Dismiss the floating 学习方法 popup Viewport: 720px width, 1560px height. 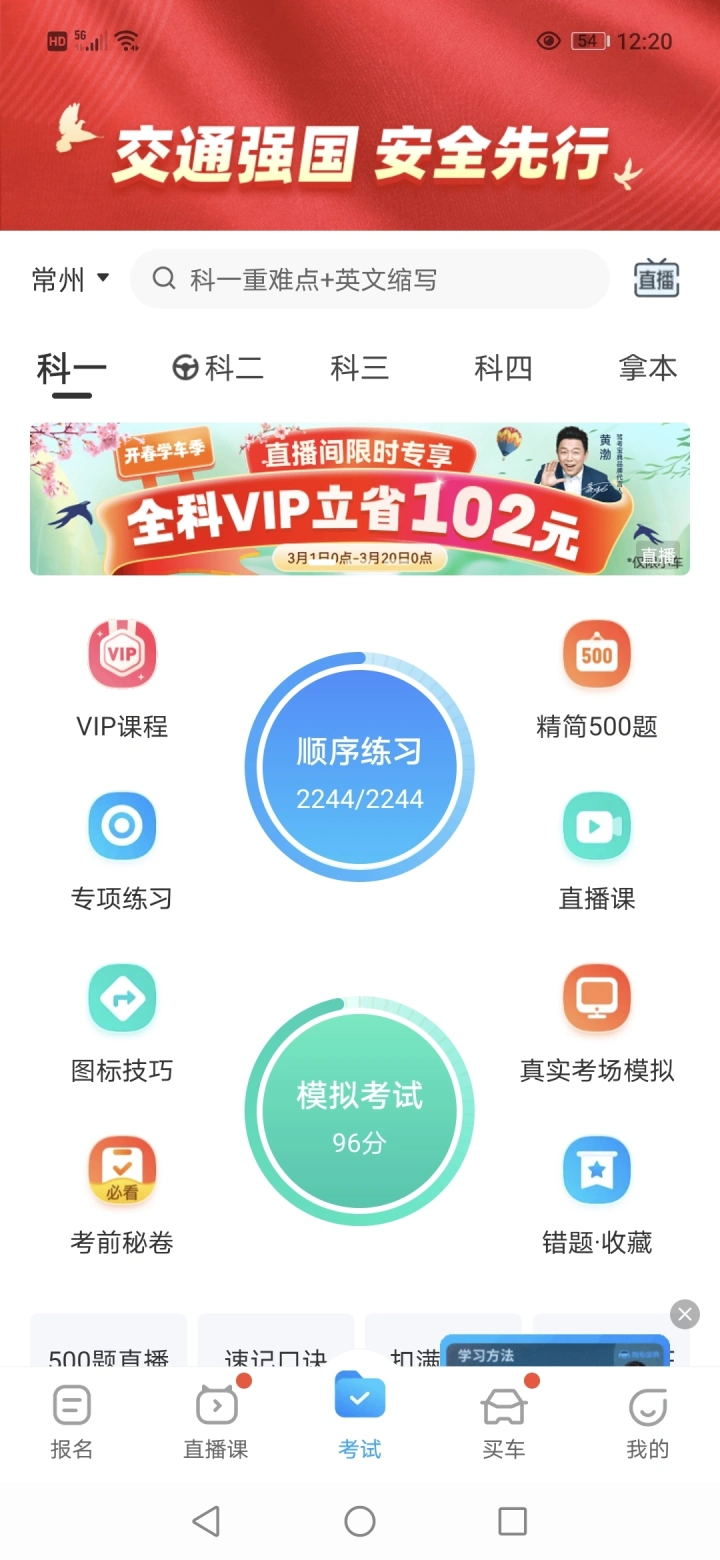[685, 1314]
